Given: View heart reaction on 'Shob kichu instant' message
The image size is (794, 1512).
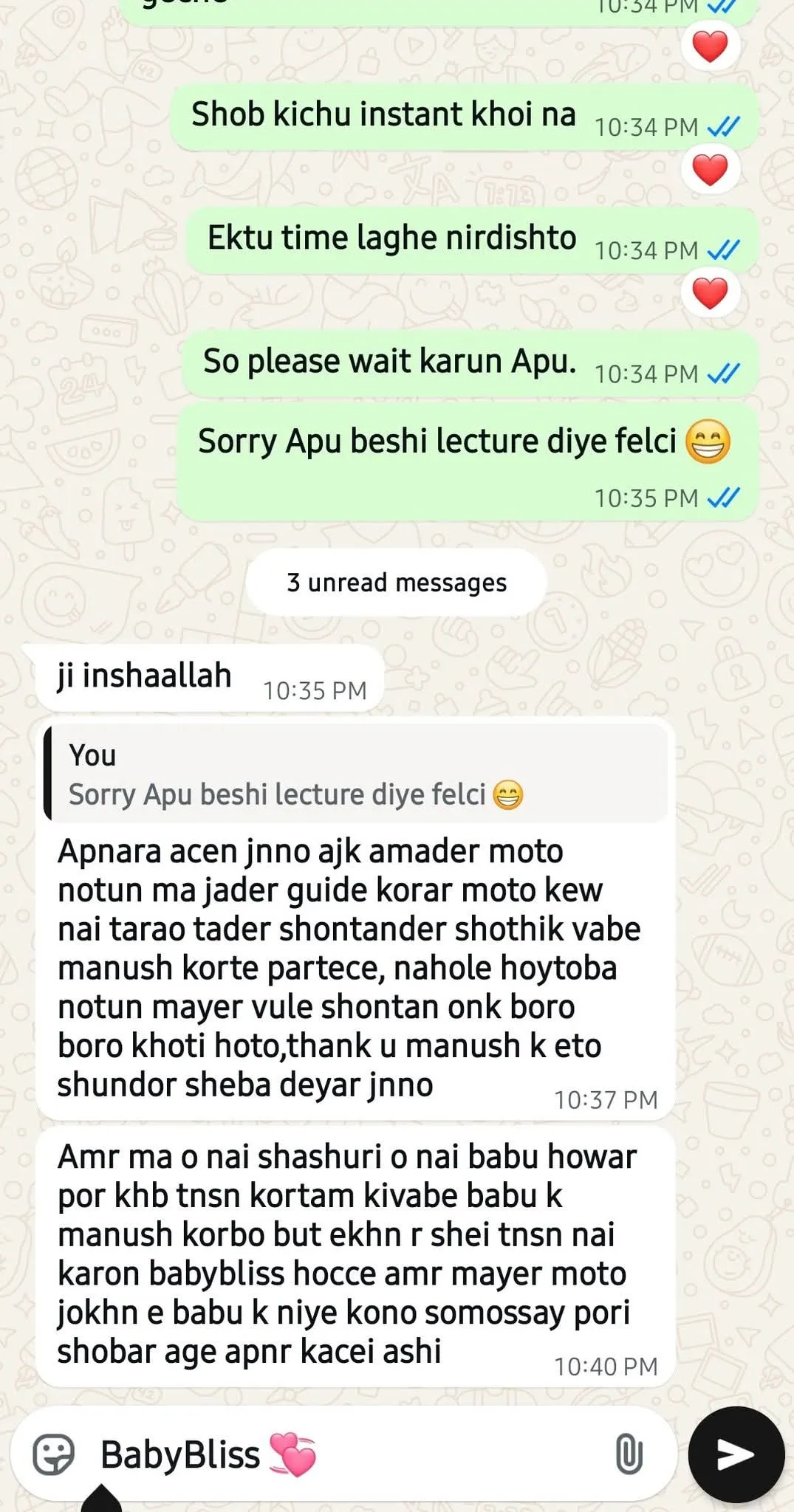Looking at the screenshot, I should point(710,170).
